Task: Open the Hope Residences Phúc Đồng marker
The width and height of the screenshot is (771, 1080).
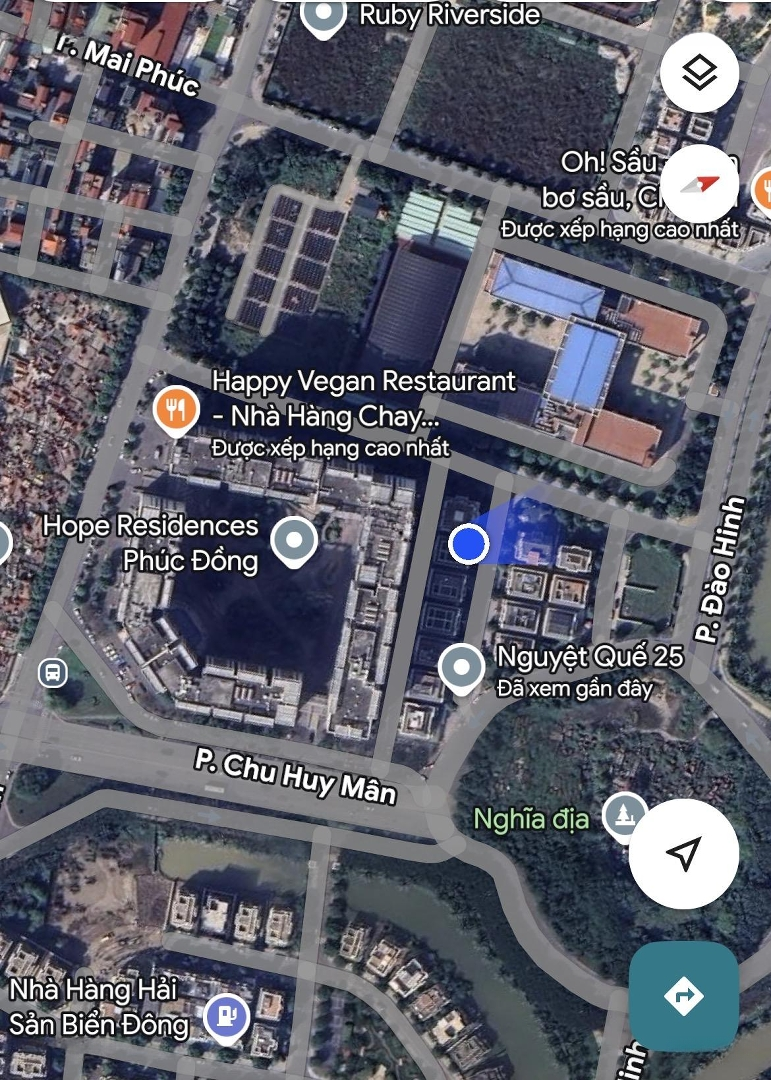Action: coord(294,542)
